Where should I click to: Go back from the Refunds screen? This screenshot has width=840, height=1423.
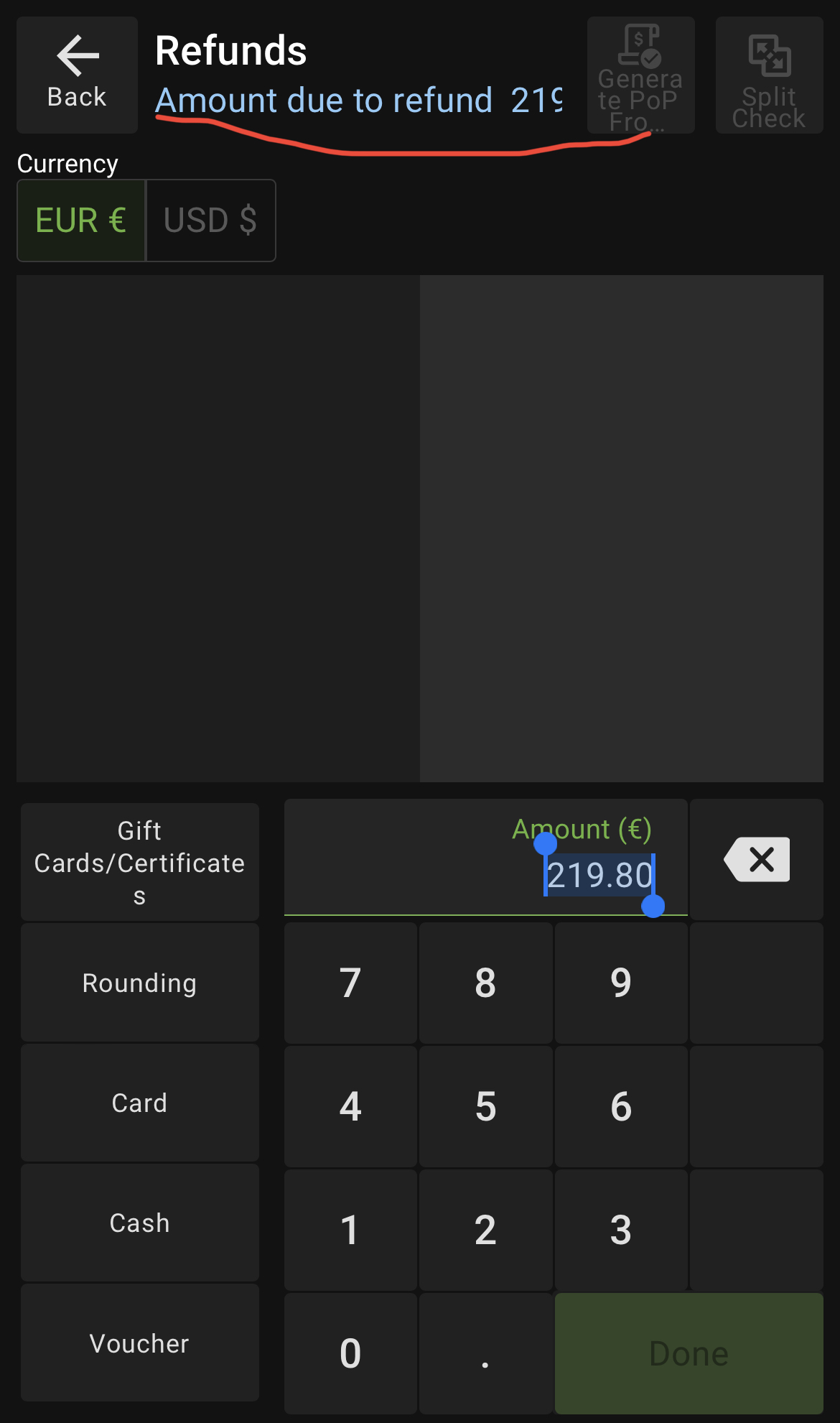point(77,75)
